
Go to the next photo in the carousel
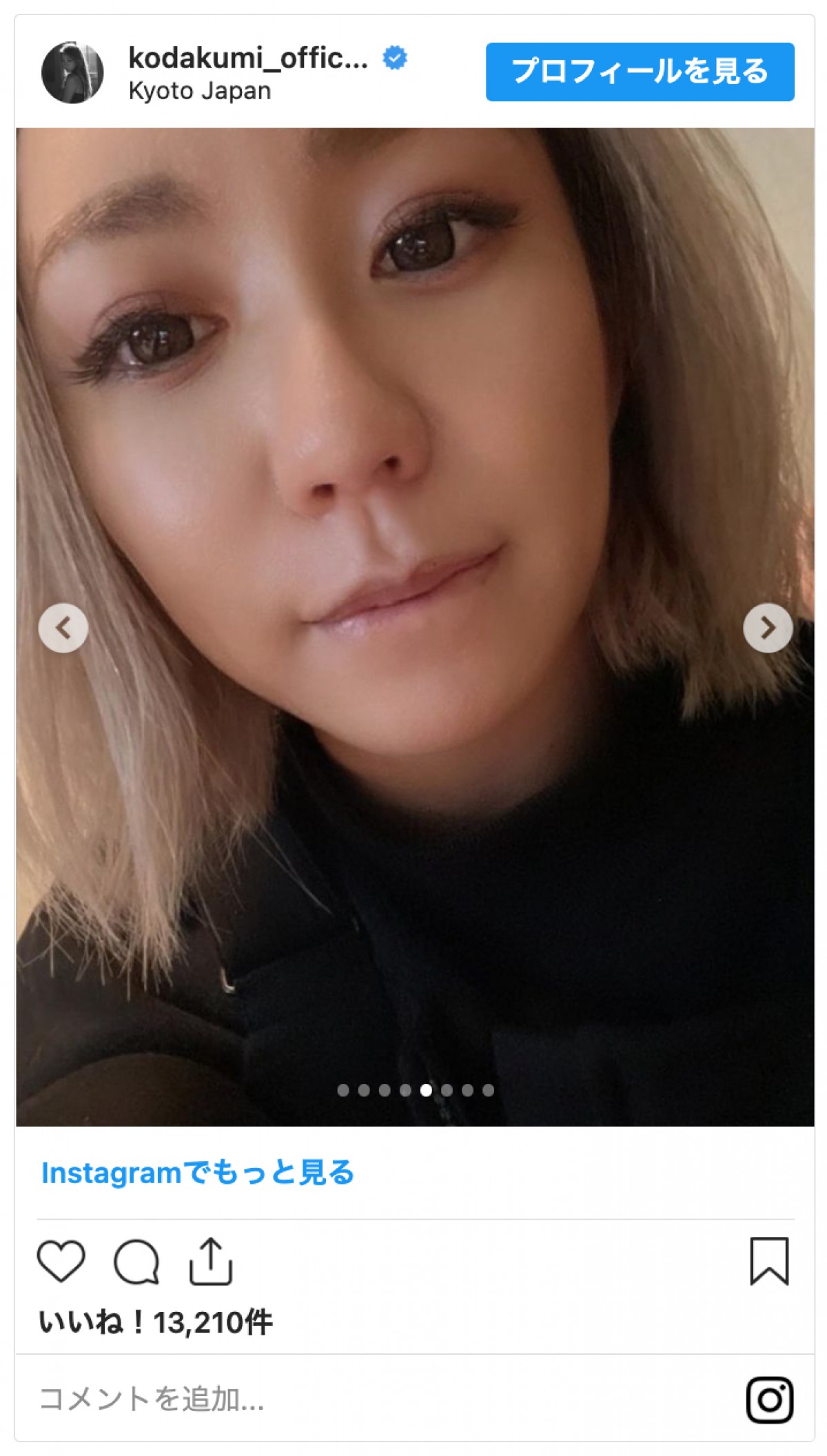768,628
